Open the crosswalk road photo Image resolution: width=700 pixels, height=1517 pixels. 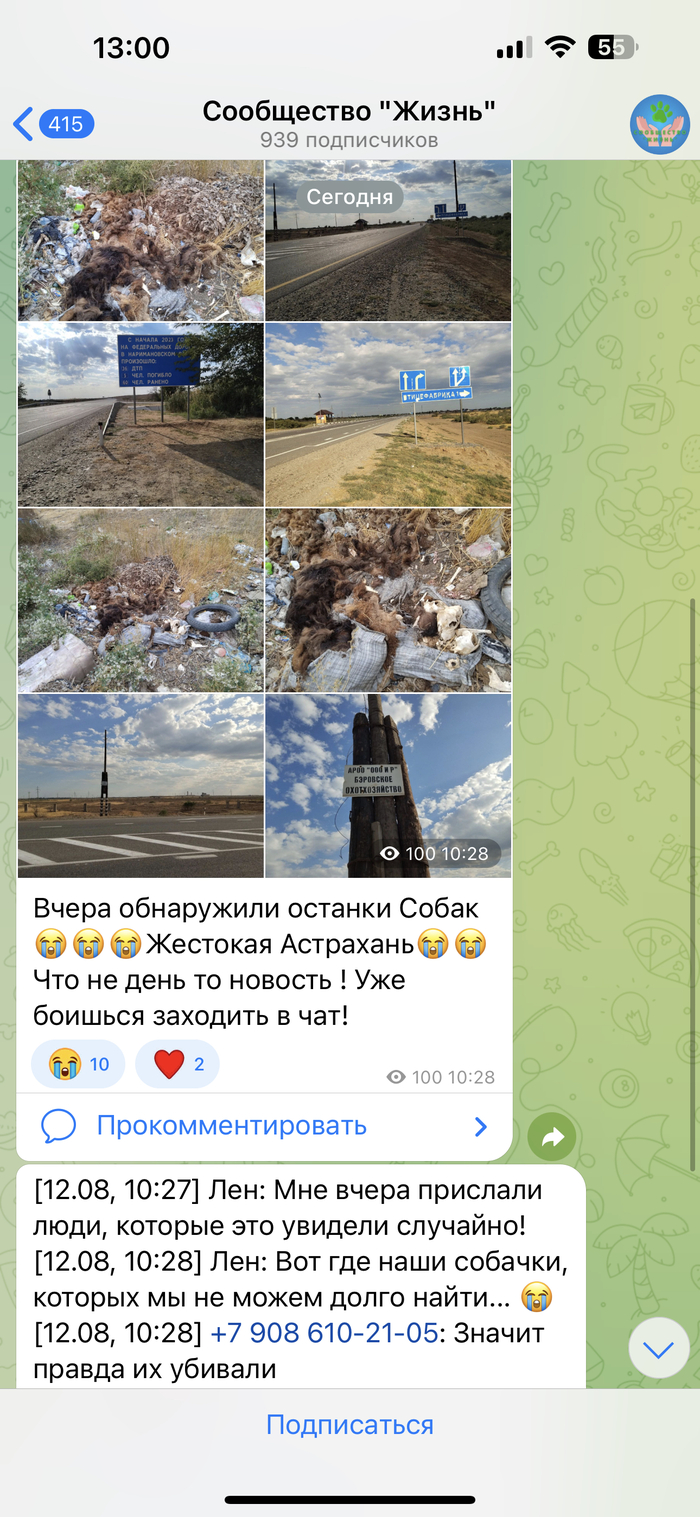click(140, 785)
